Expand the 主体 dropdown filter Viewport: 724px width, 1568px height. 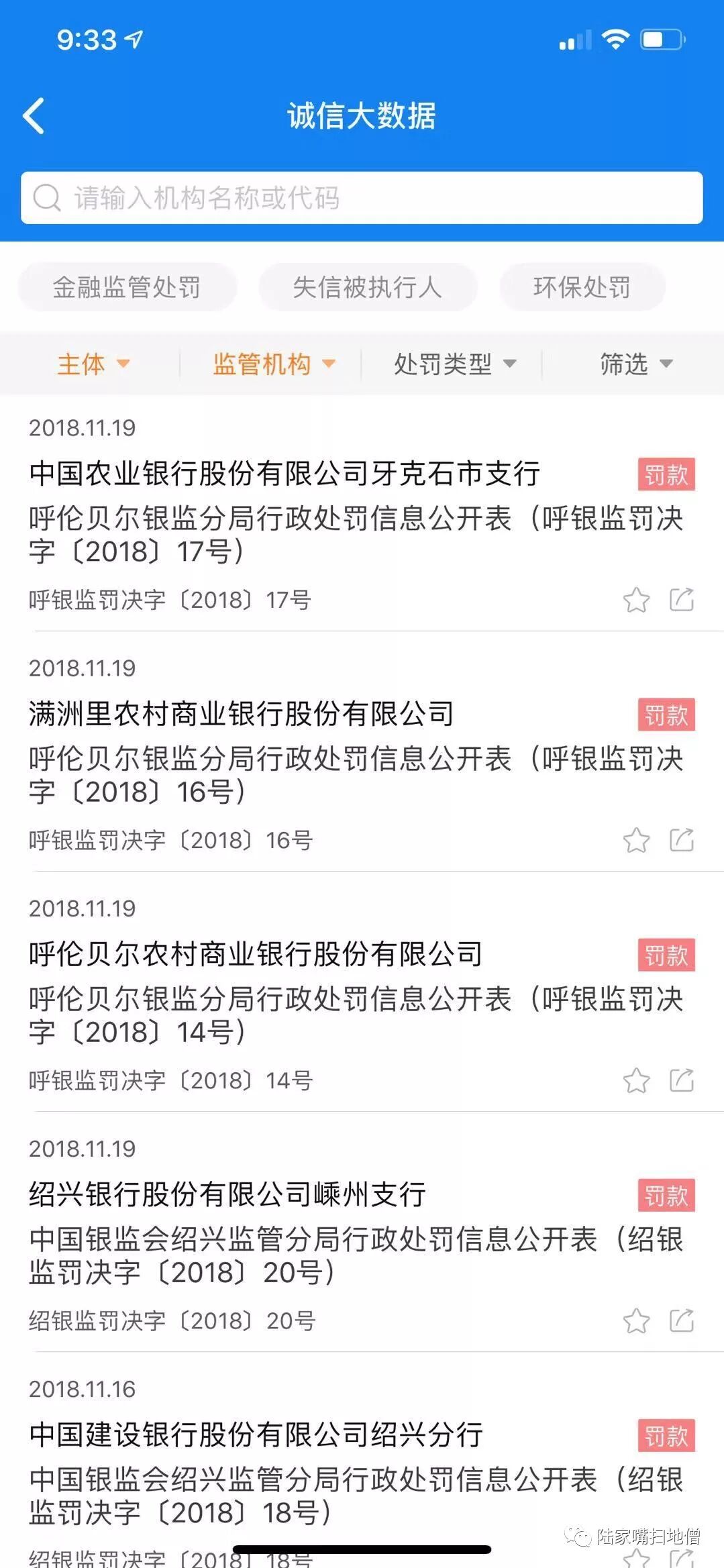coord(93,364)
